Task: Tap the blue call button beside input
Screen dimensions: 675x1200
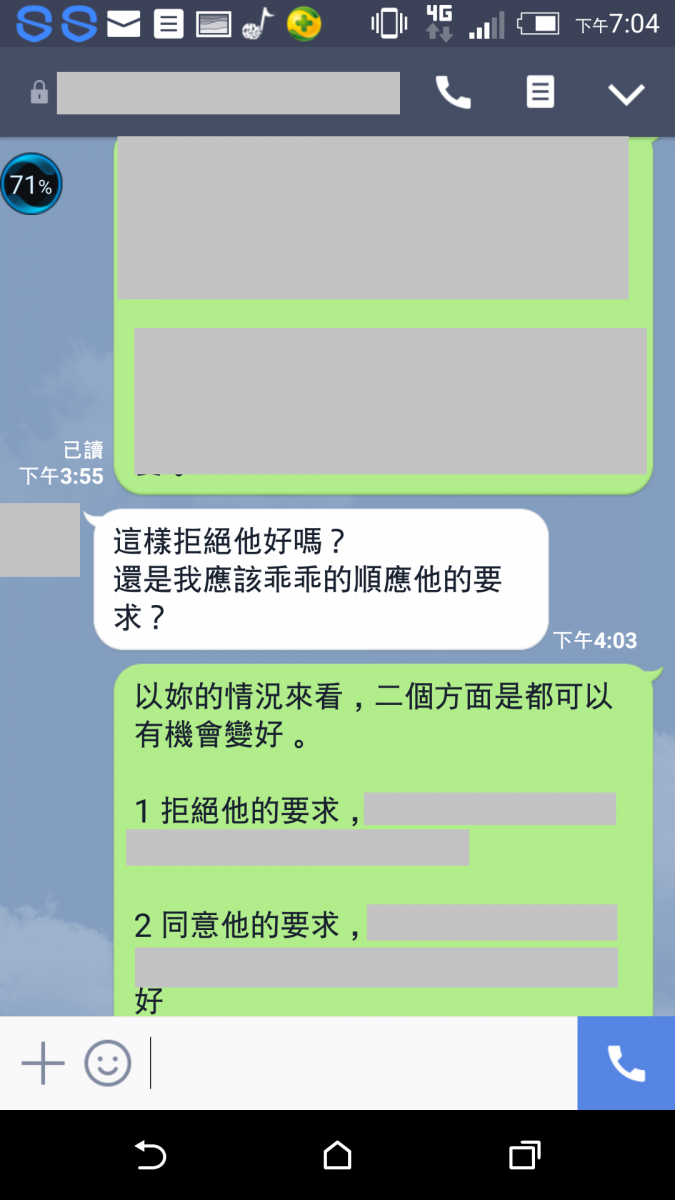Action: [626, 1063]
